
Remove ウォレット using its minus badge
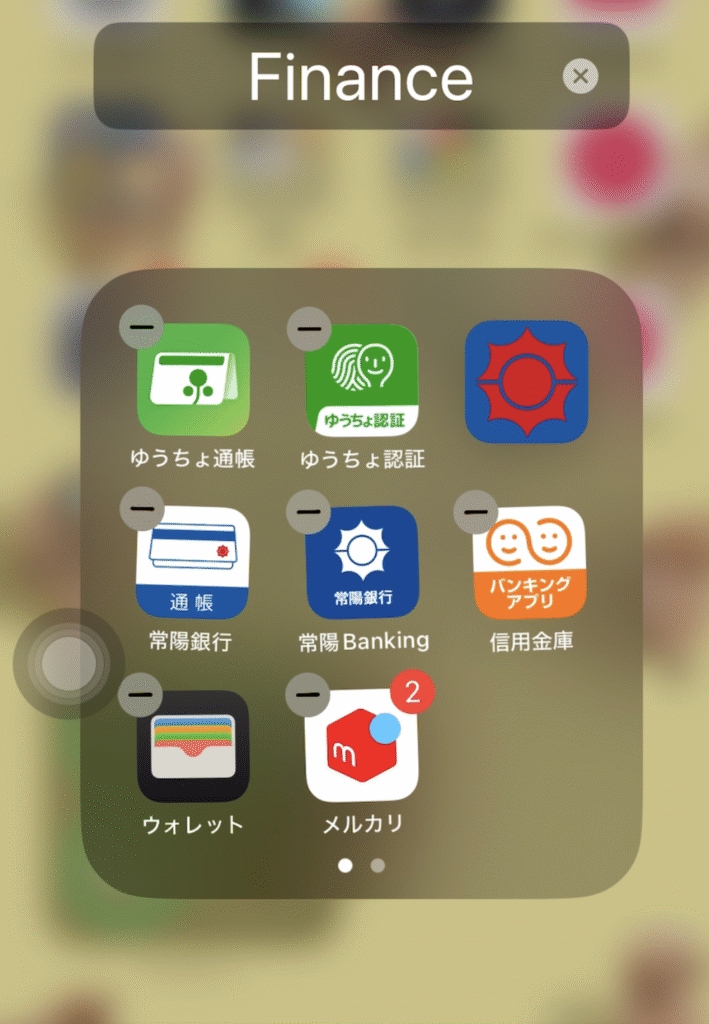(140, 694)
